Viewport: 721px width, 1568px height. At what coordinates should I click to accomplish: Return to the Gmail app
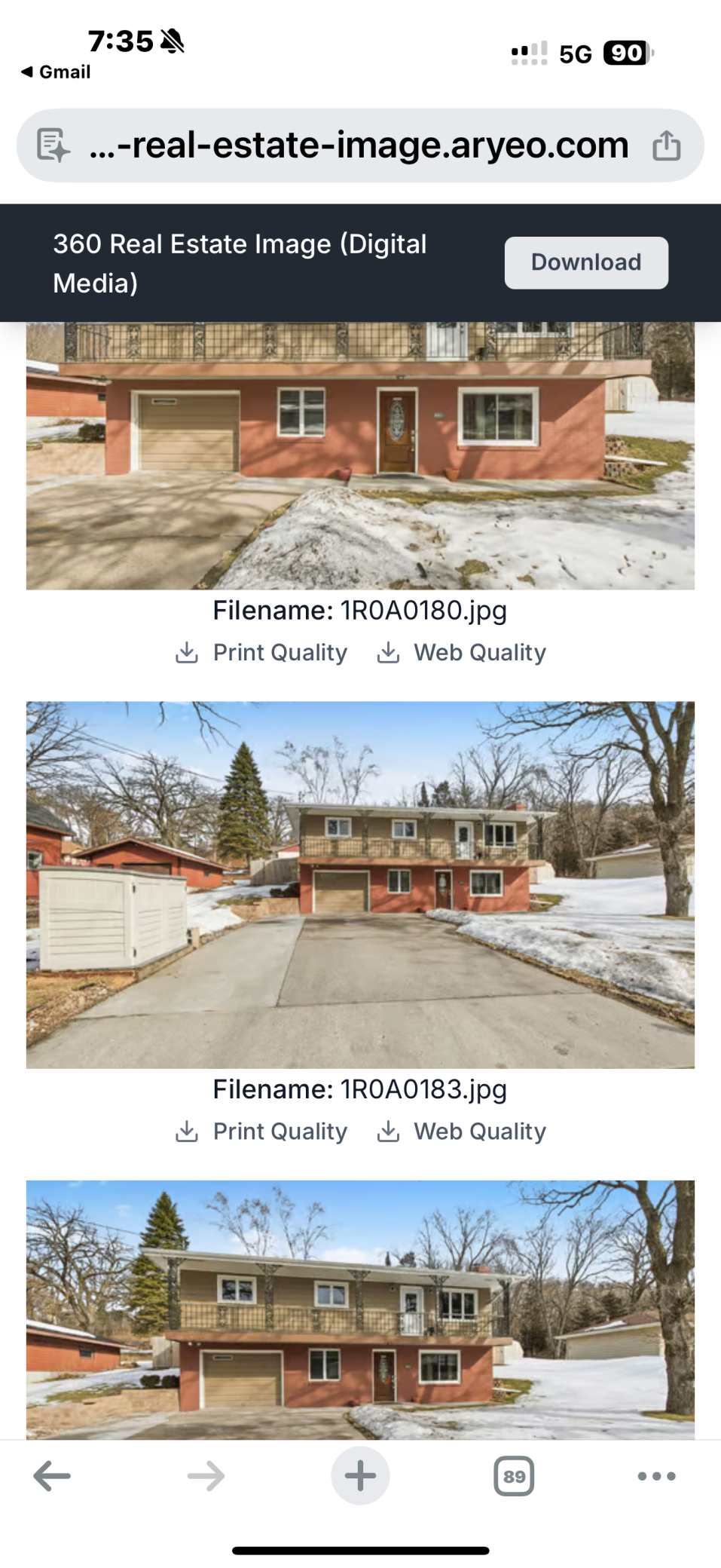point(56,72)
